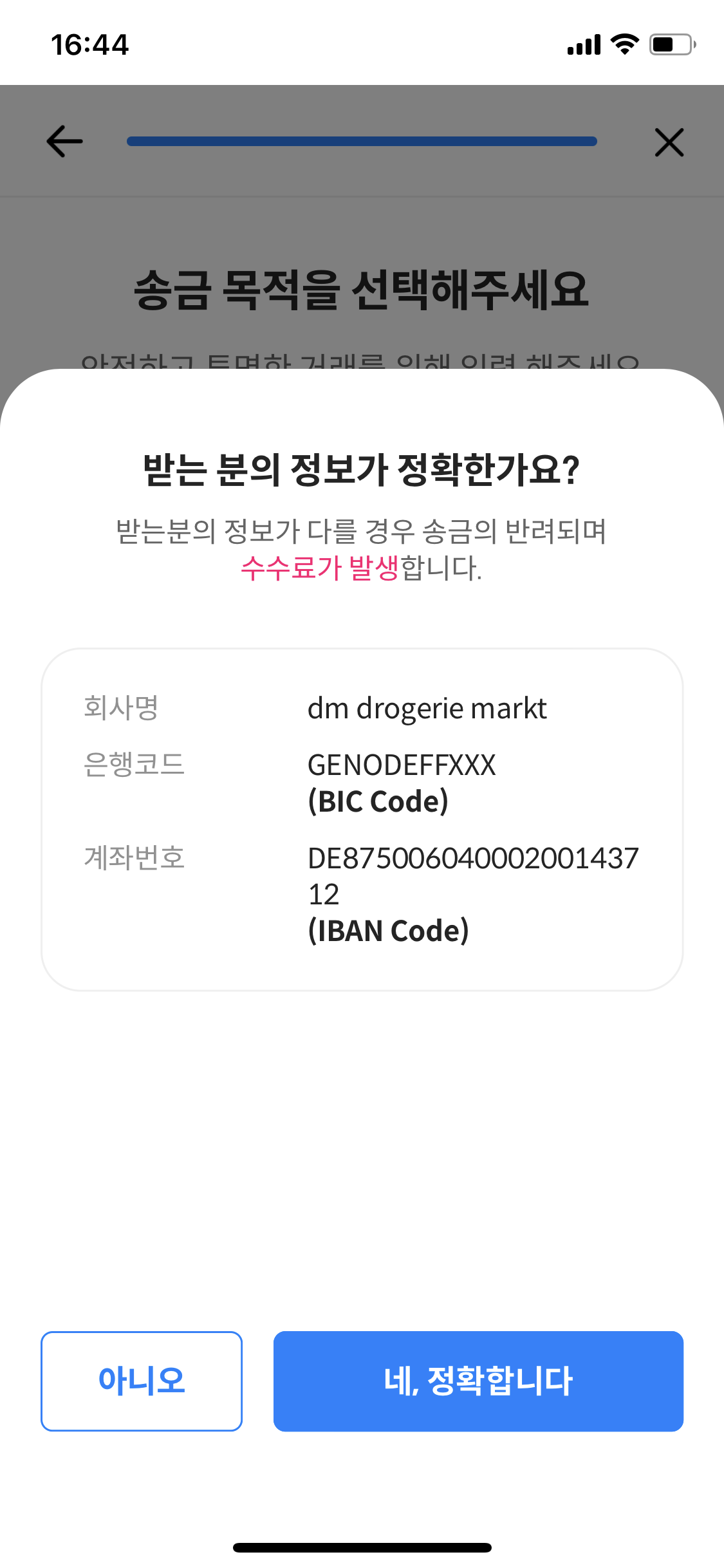Go back using the arrow icon

coord(64,142)
